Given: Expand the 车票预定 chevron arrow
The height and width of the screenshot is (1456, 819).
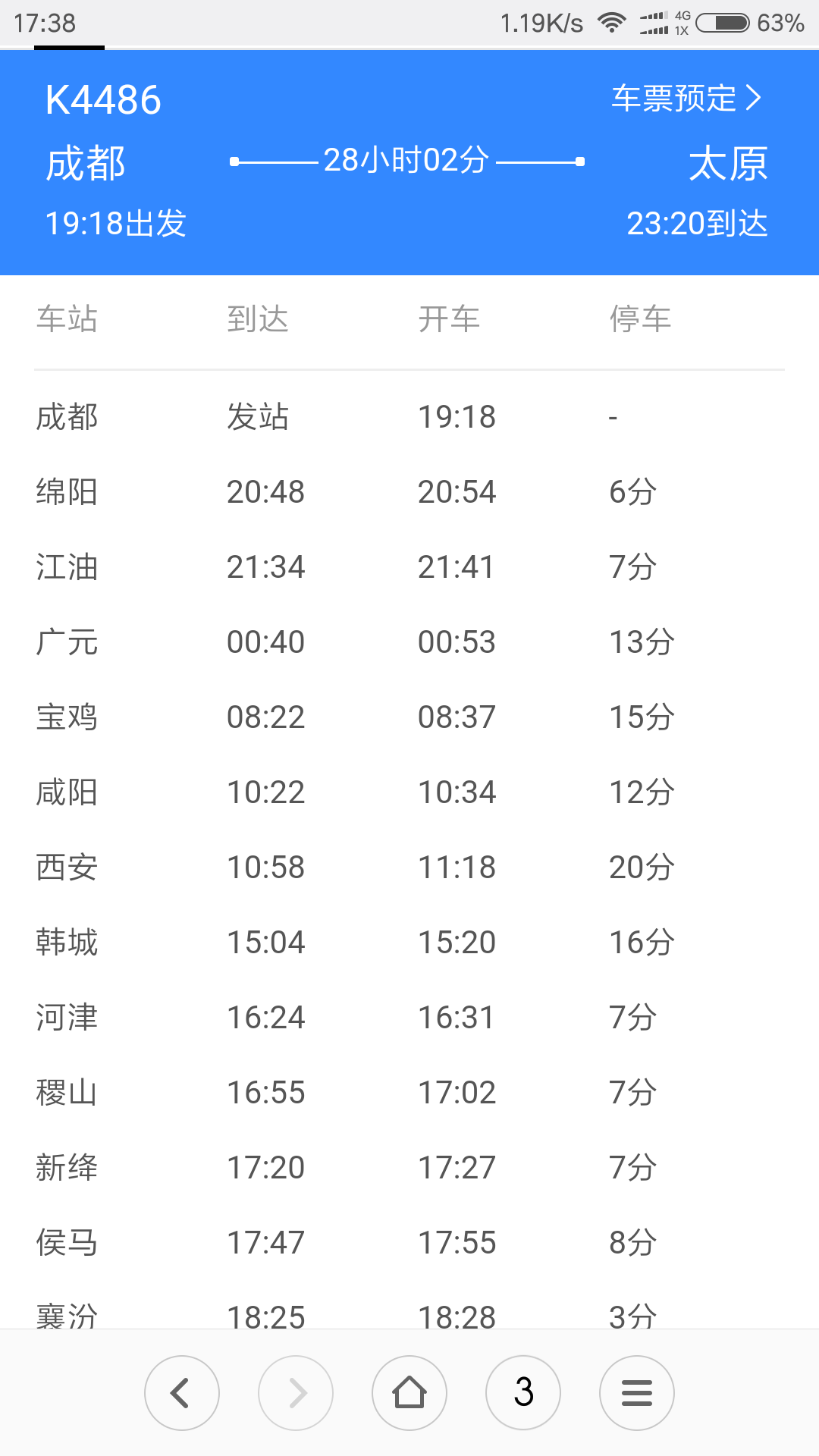Looking at the screenshot, I should (x=755, y=98).
